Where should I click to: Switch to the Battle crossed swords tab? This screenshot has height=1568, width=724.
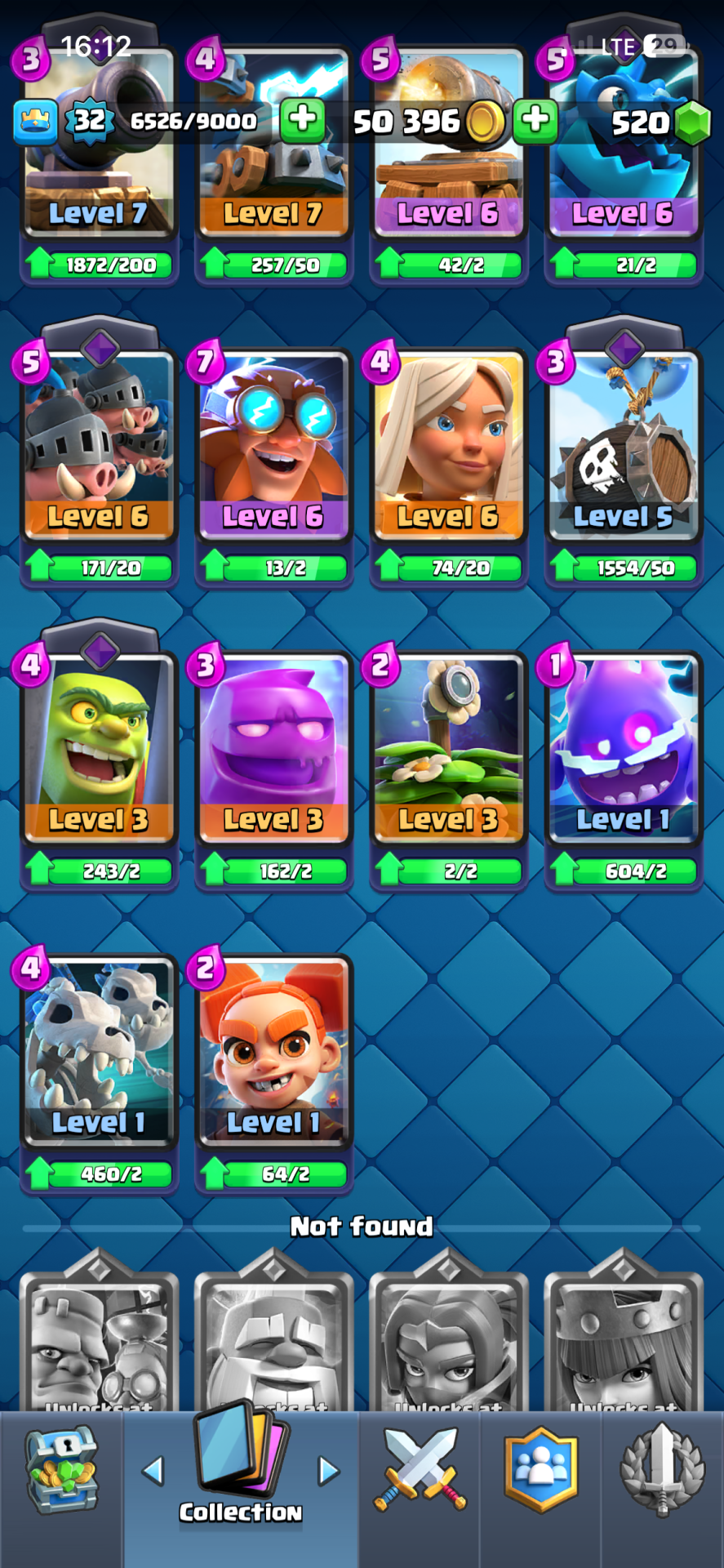420,1470
